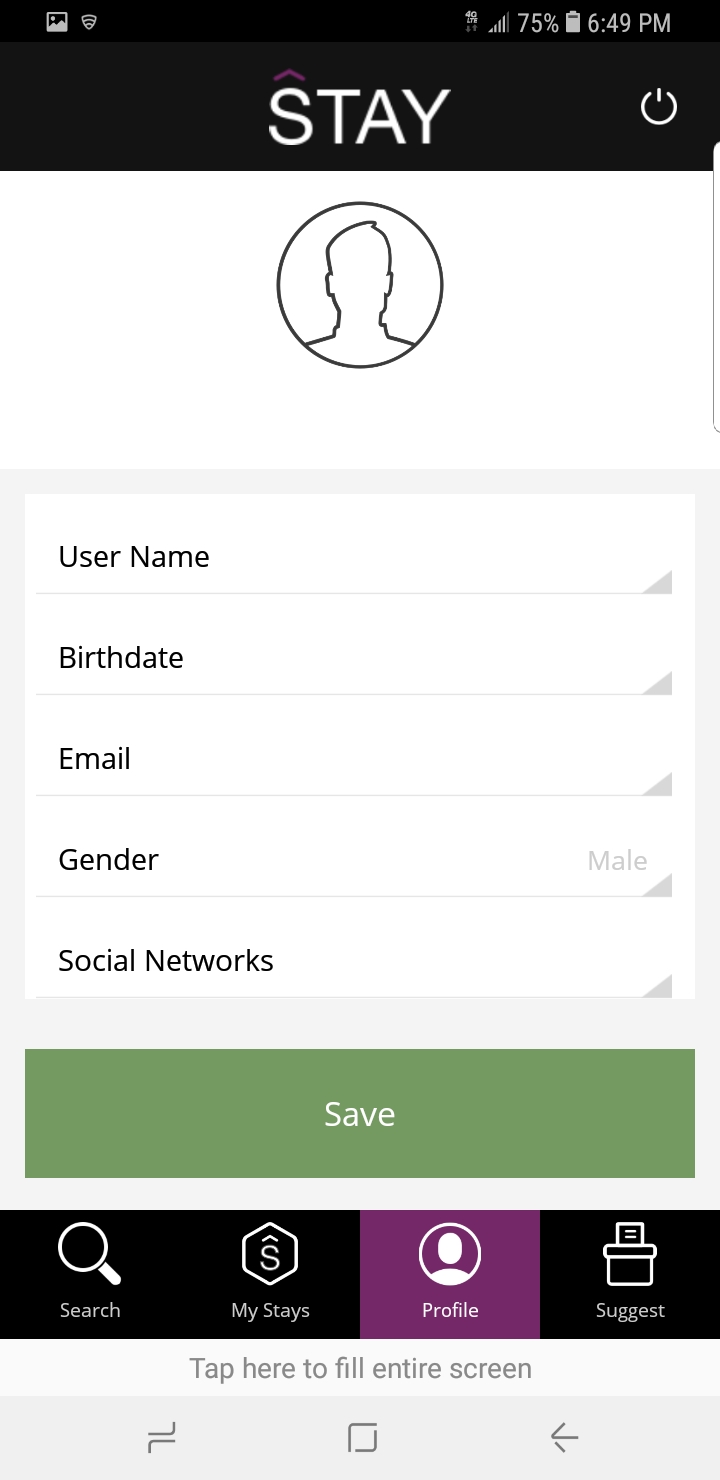Save the profile changes
This screenshot has width=720, height=1480.
tap(360, 1113)
